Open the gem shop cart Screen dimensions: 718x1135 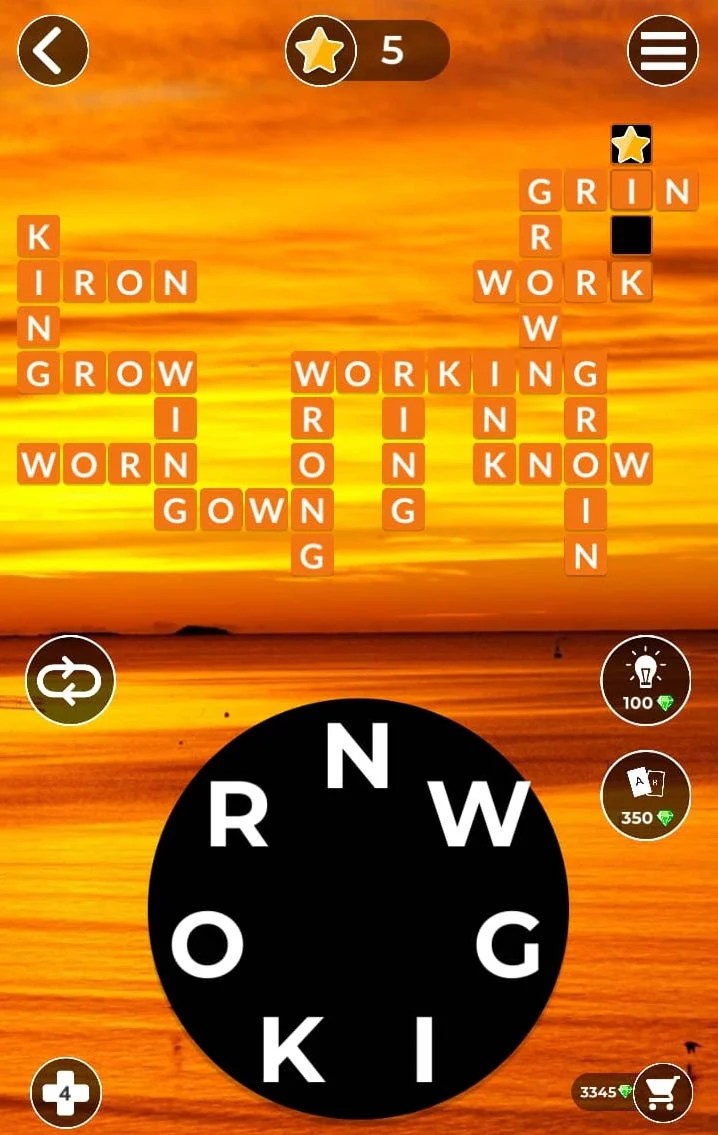click(x=662, y=1094)
